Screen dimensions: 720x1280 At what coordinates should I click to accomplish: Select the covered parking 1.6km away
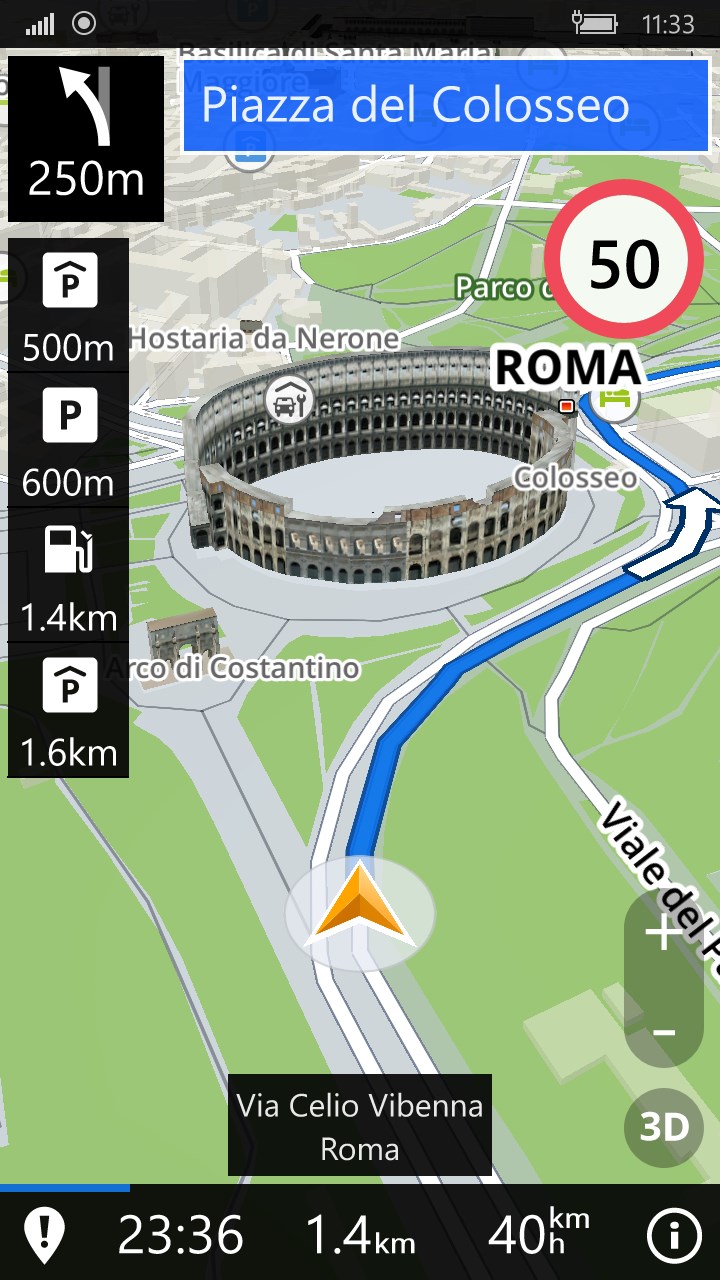[x=69, y=711]
